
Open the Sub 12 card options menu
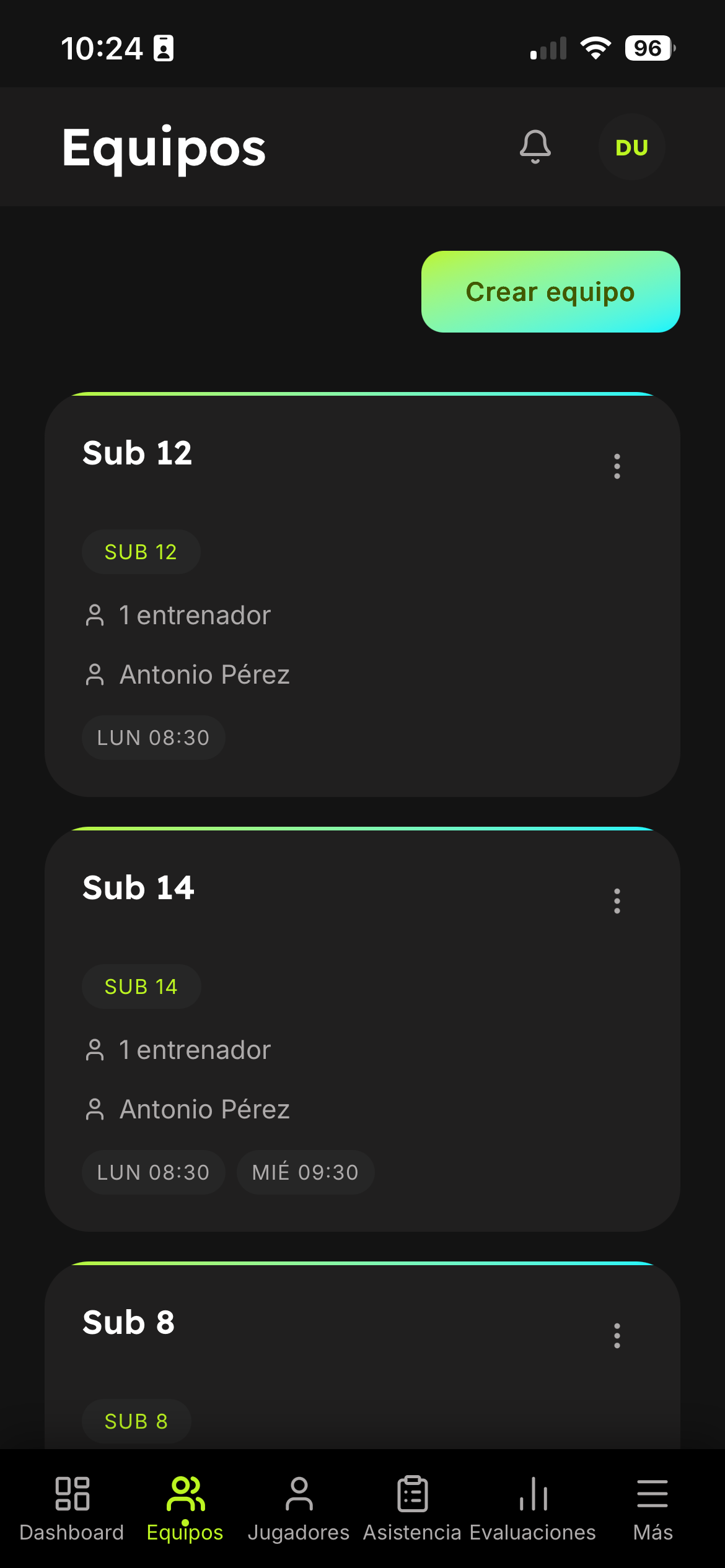617,468
